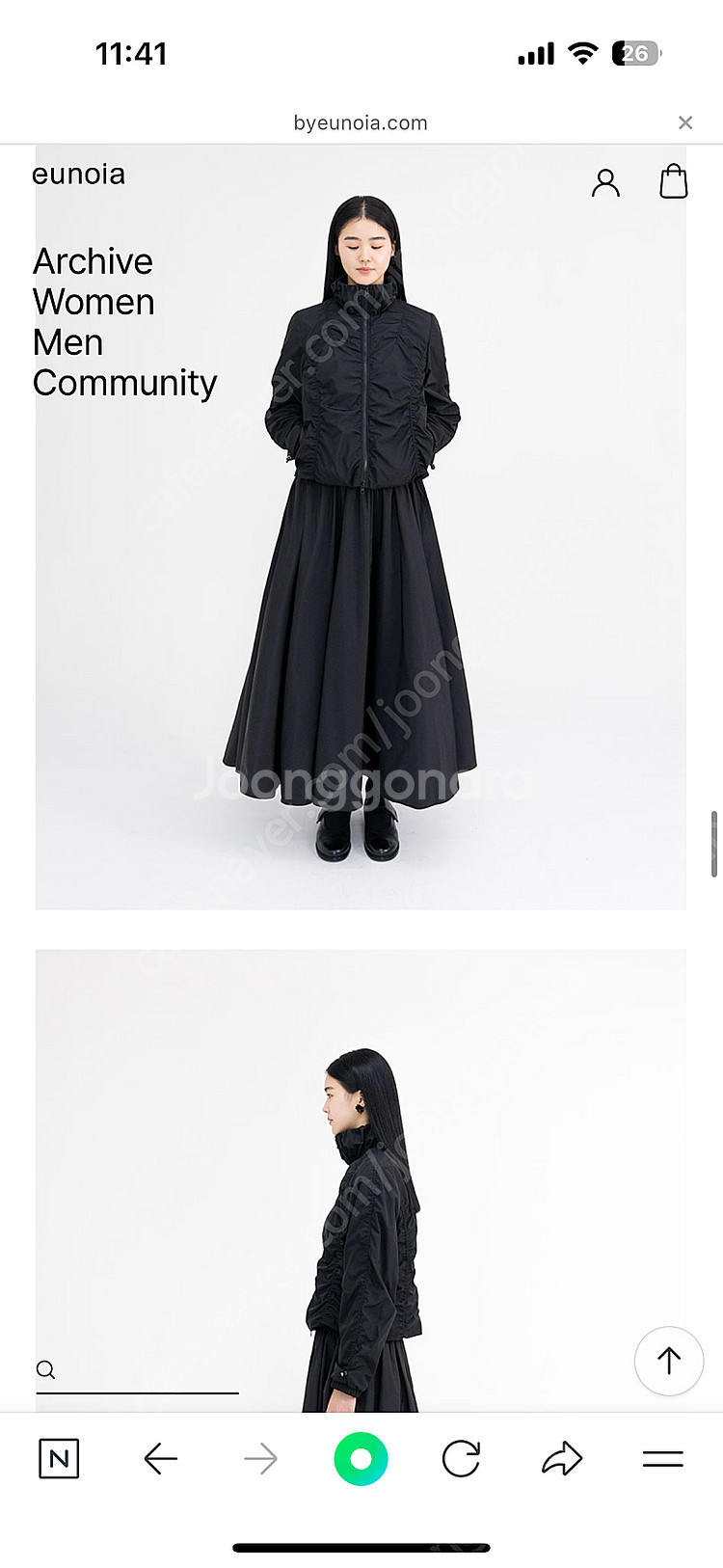
Task: Share this page
Action: [x=562, y=1459]
